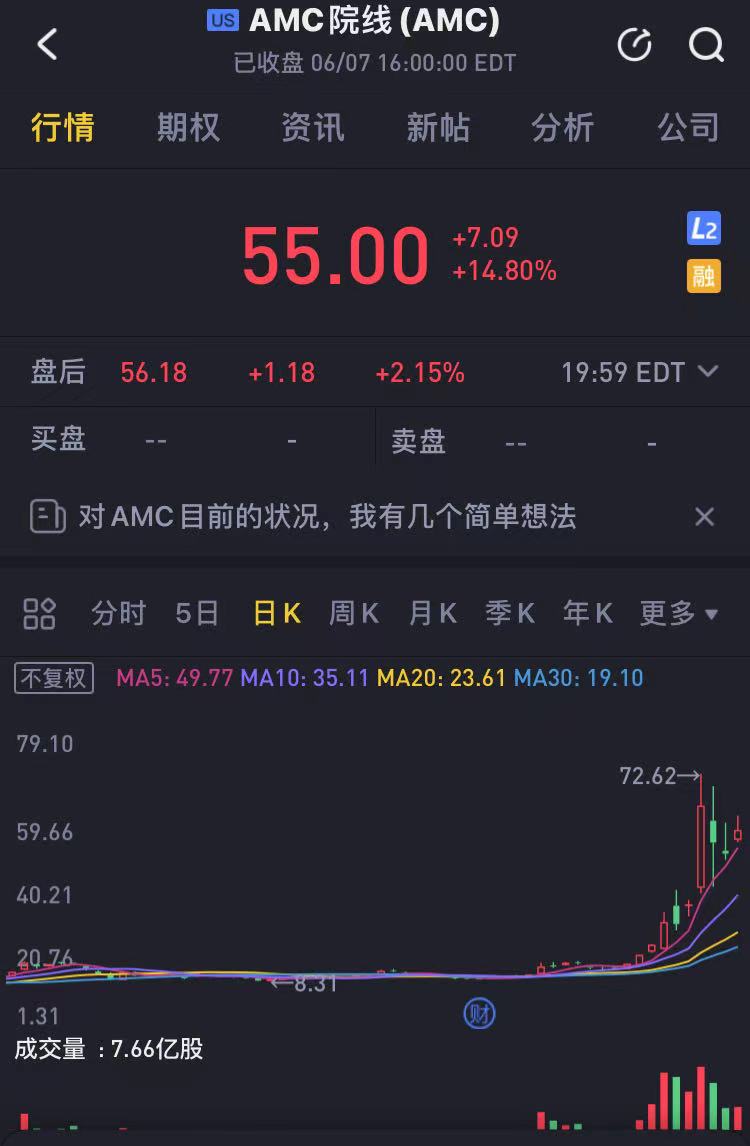
Task: Open the 公司 tab
Action: pos(688,128)
